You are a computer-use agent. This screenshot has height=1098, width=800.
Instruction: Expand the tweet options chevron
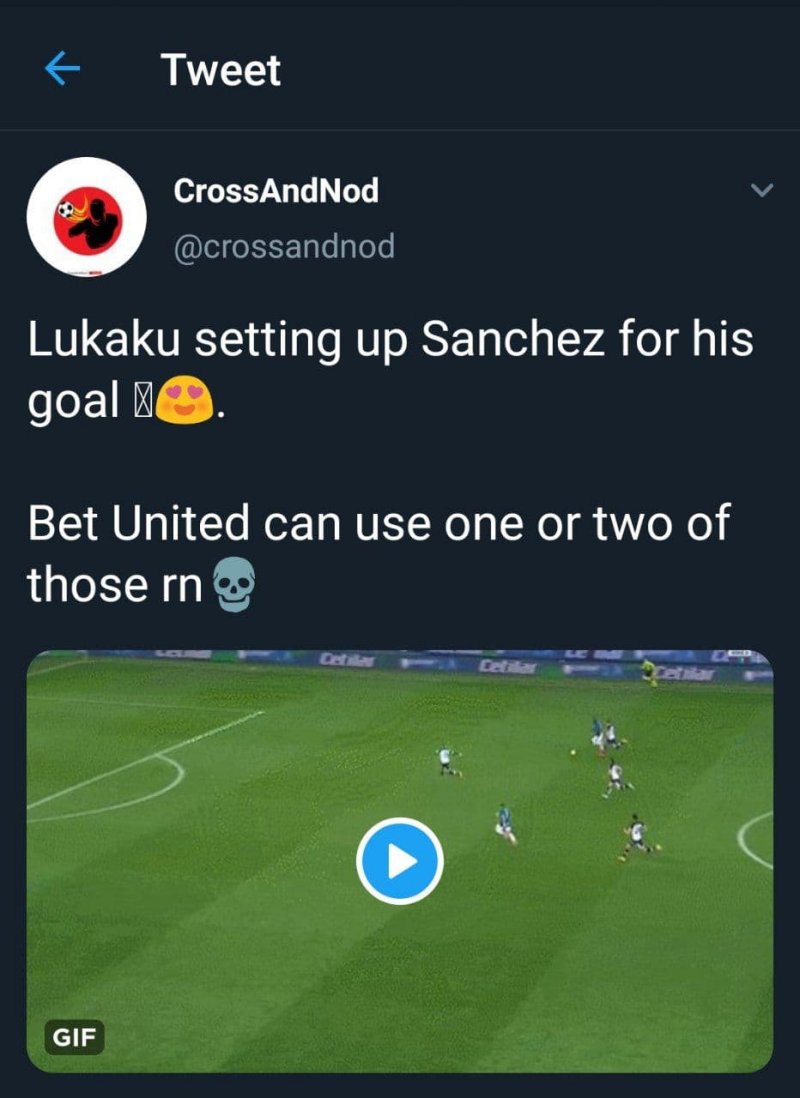pos(761,190)
